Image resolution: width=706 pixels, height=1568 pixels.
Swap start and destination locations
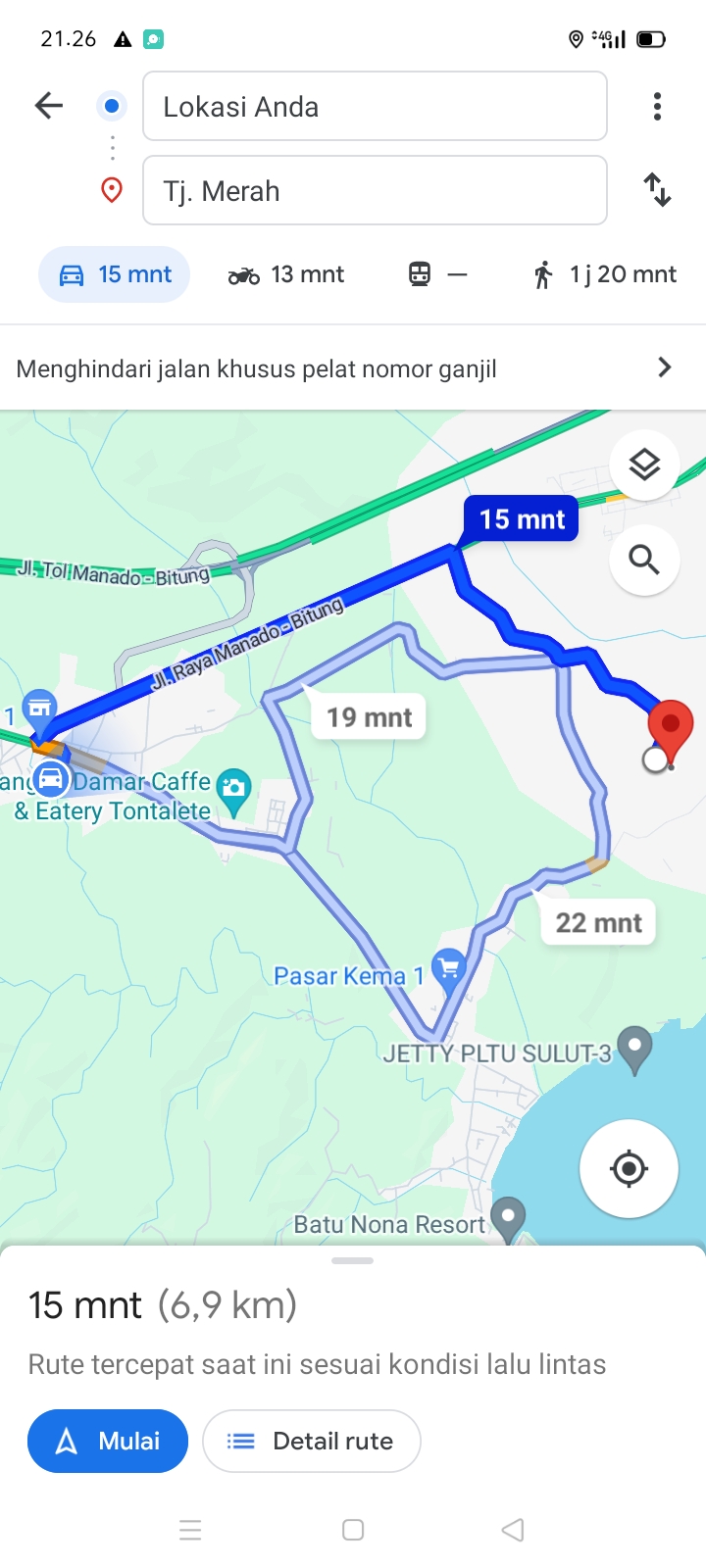(x=657, y=189)
